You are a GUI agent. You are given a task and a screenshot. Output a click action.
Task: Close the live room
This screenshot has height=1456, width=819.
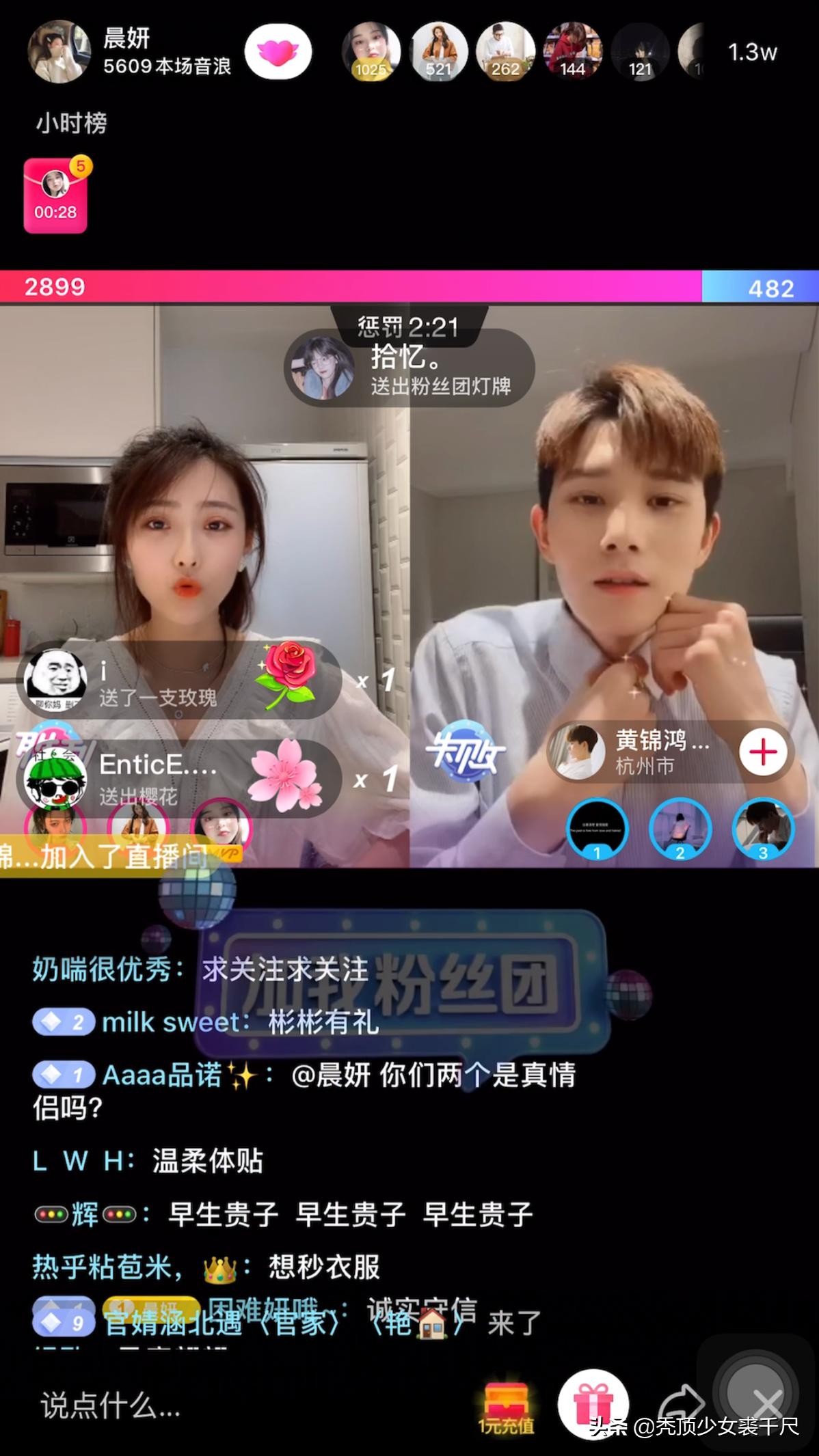[x=767, y=1403]
